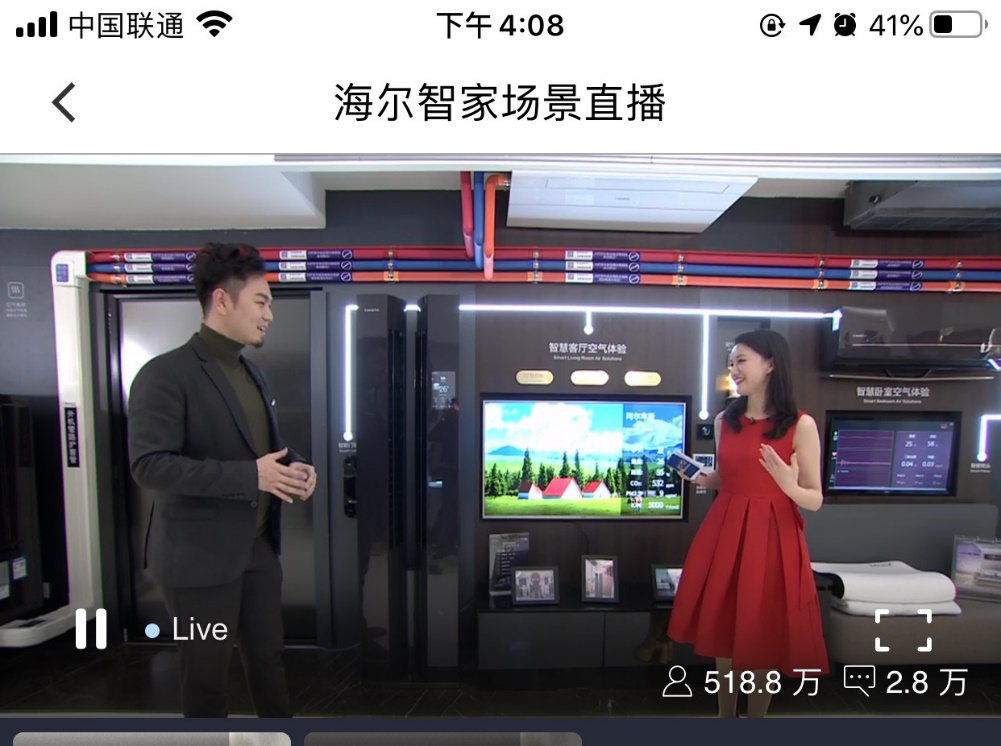Enter fullscreen video mode
The width and height of the screenshot is (1001, 746).
903,630
